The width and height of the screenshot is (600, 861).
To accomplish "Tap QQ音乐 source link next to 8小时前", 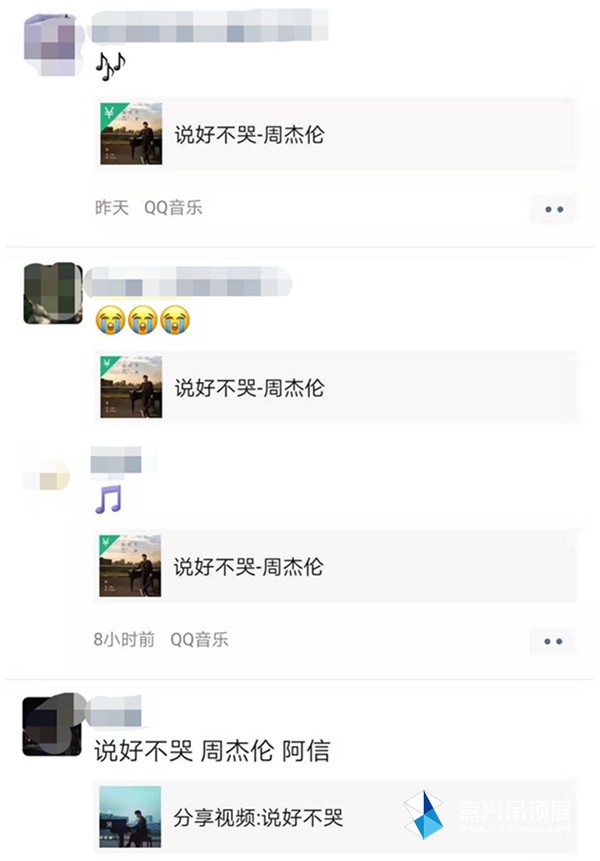I will point(199,639).
